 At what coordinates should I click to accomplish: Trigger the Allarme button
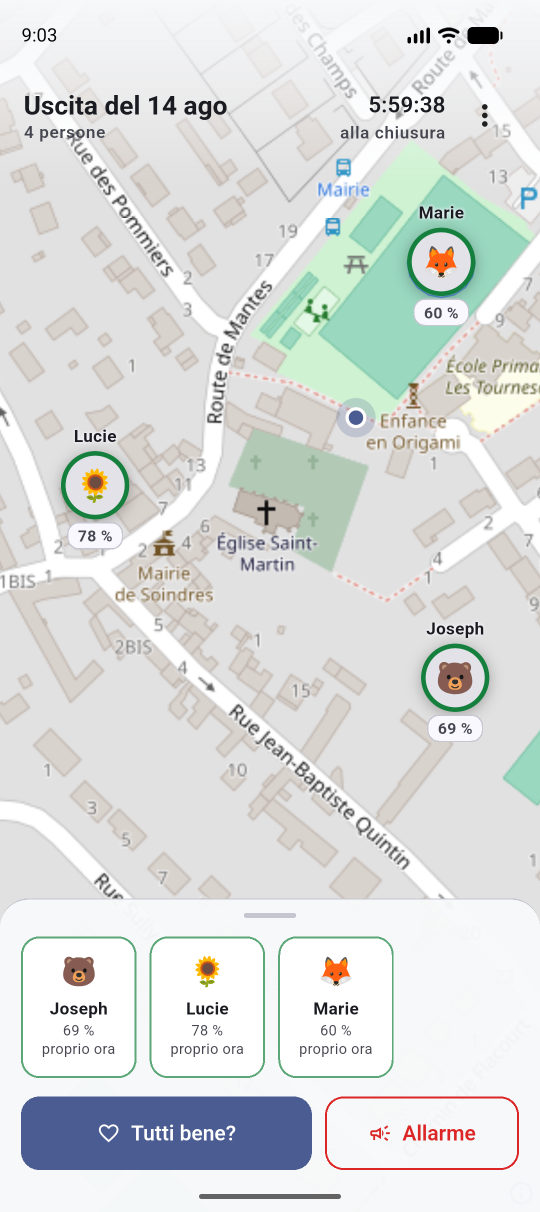point(422,1133)
